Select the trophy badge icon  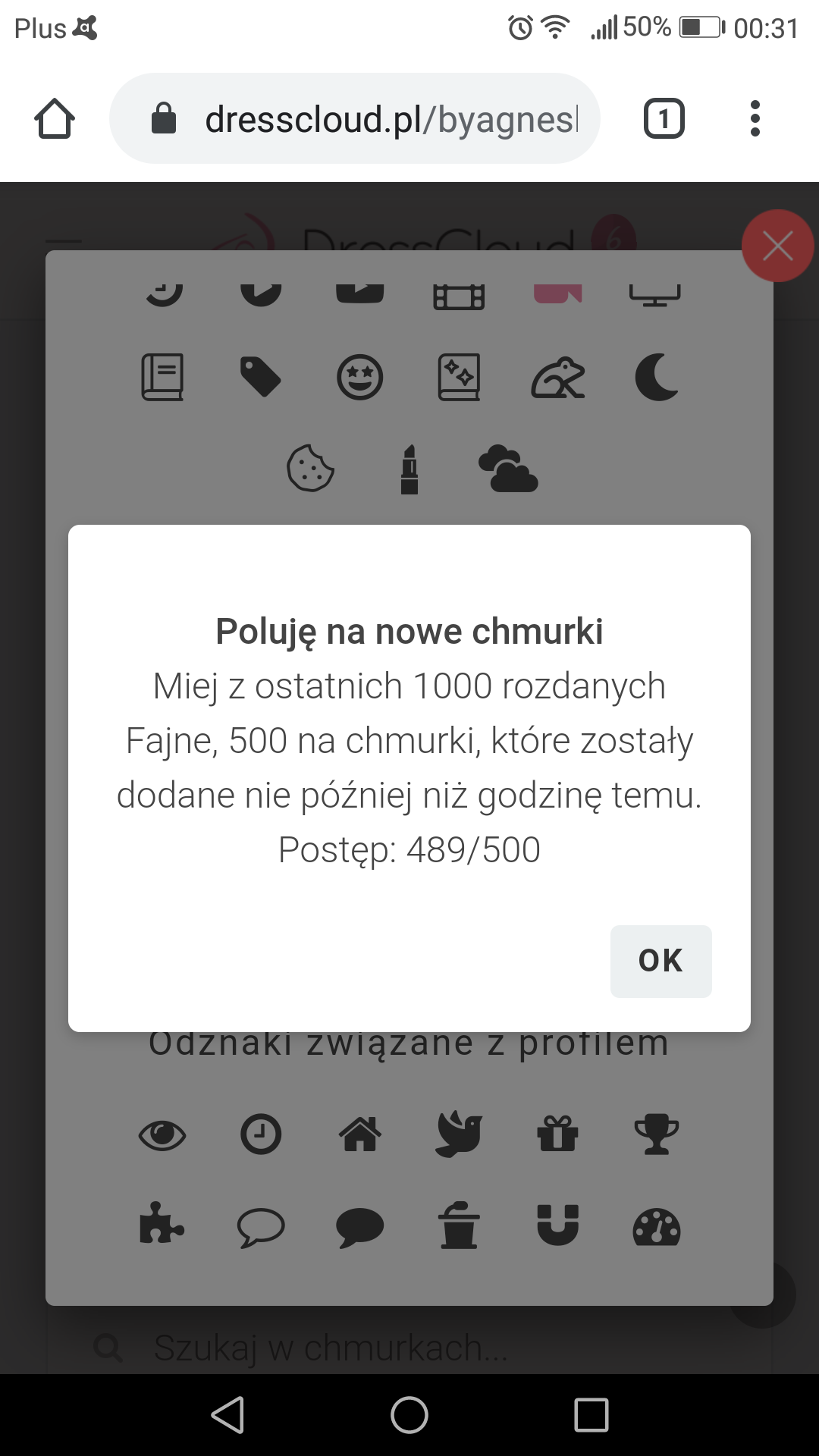[x=657, y=1134]
